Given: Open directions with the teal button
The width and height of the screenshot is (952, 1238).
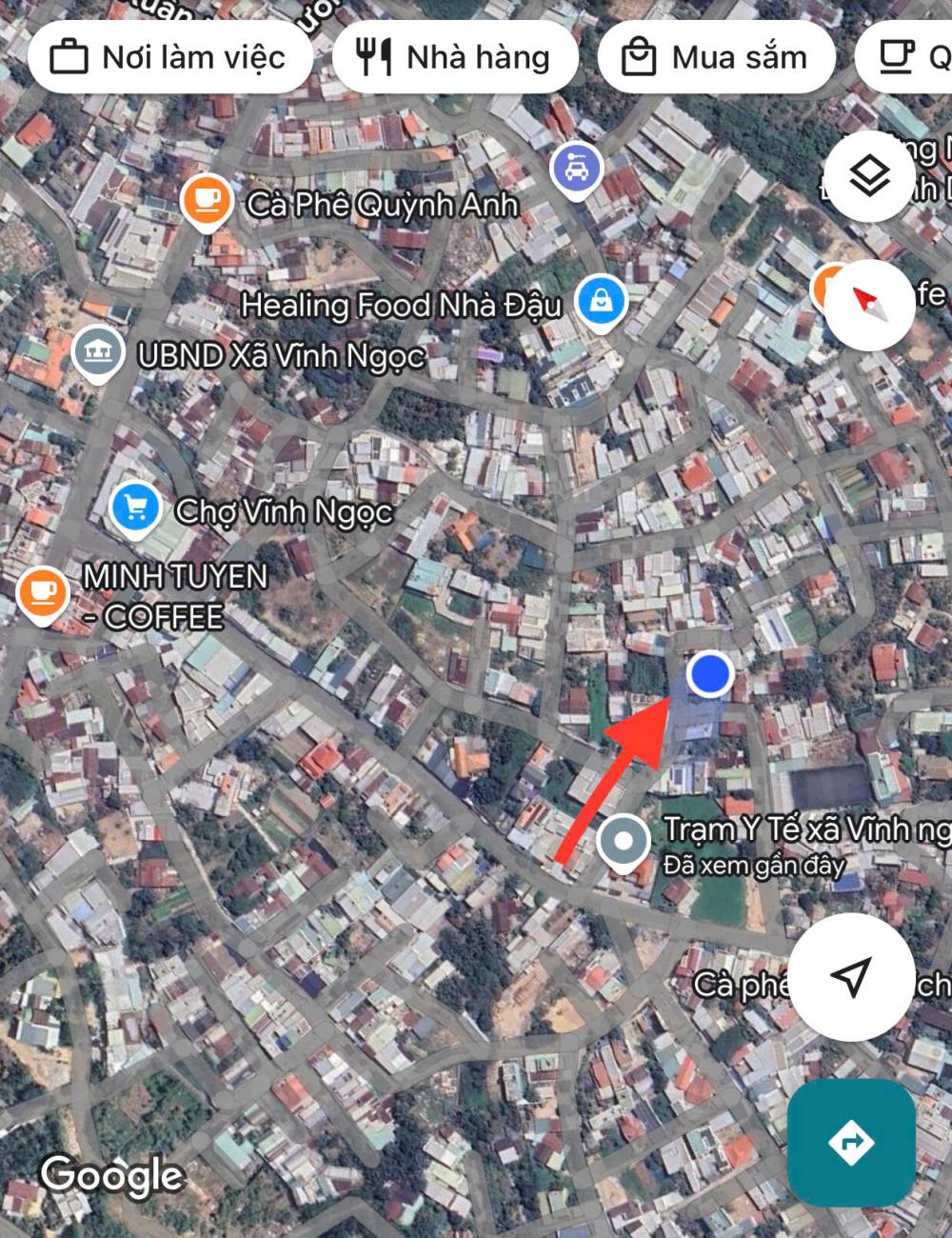Looking at the screenshot, I should [851, 1142].
